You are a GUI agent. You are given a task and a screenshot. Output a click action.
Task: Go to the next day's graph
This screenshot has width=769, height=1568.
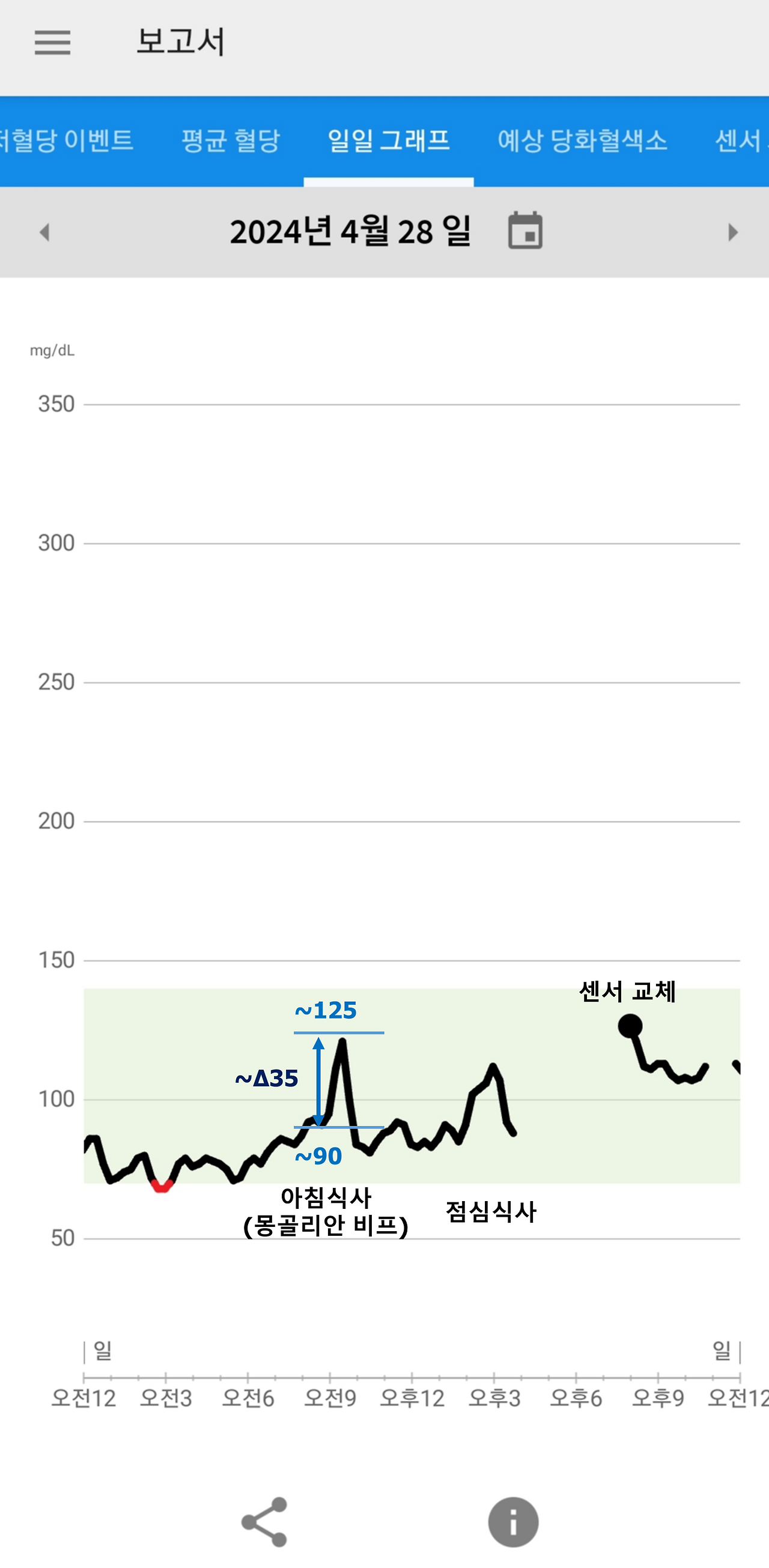[x=732, y=232]
